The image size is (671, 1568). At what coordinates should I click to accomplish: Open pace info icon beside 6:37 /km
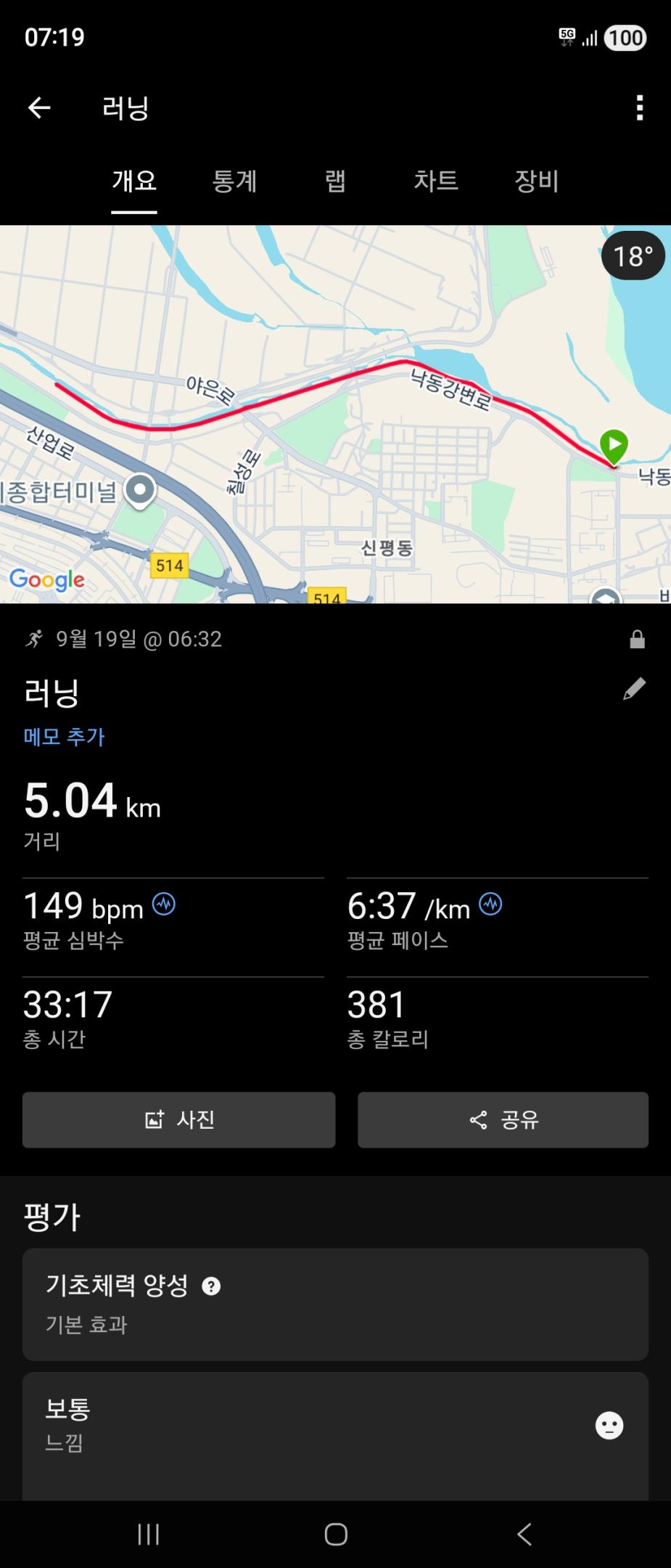[x=491, y=905]
